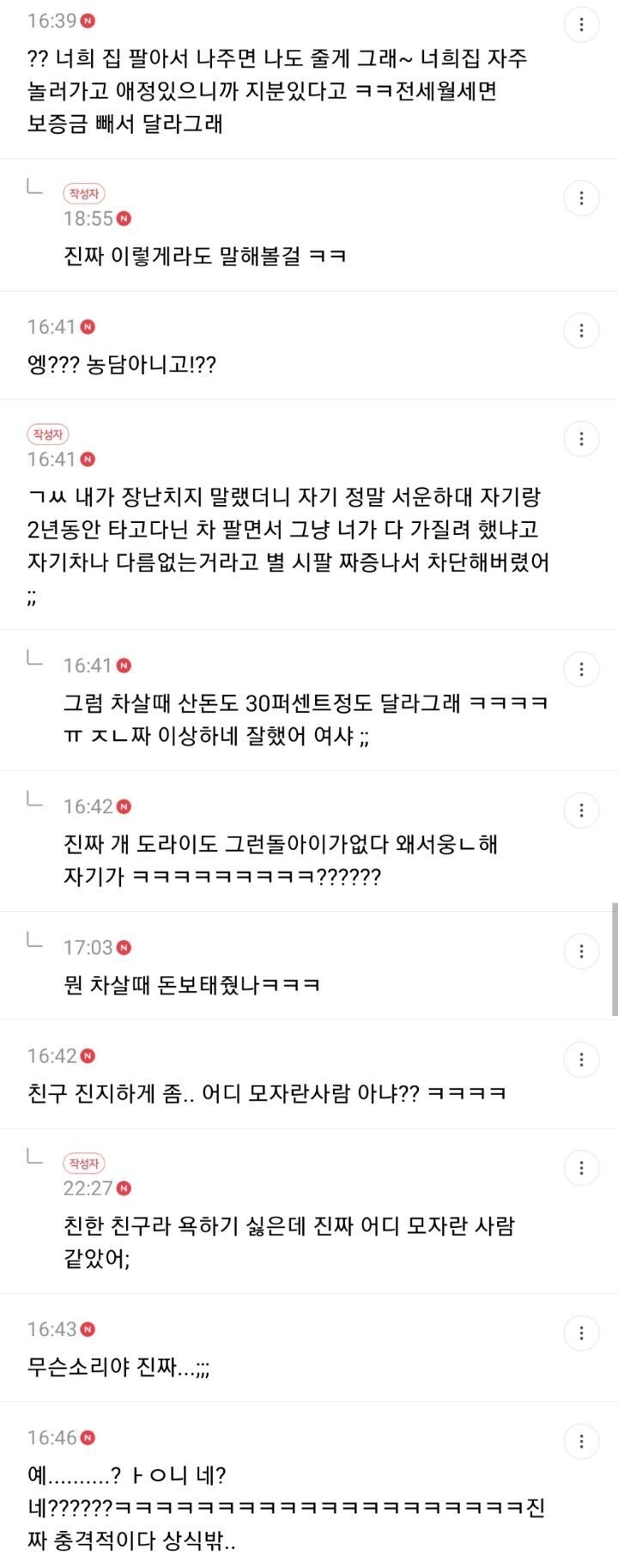Image resolution: width=618 pixels, height=1568 pixels.
Task: Open options for the author's 18:55 reply
Action: (x=581, y=198)
